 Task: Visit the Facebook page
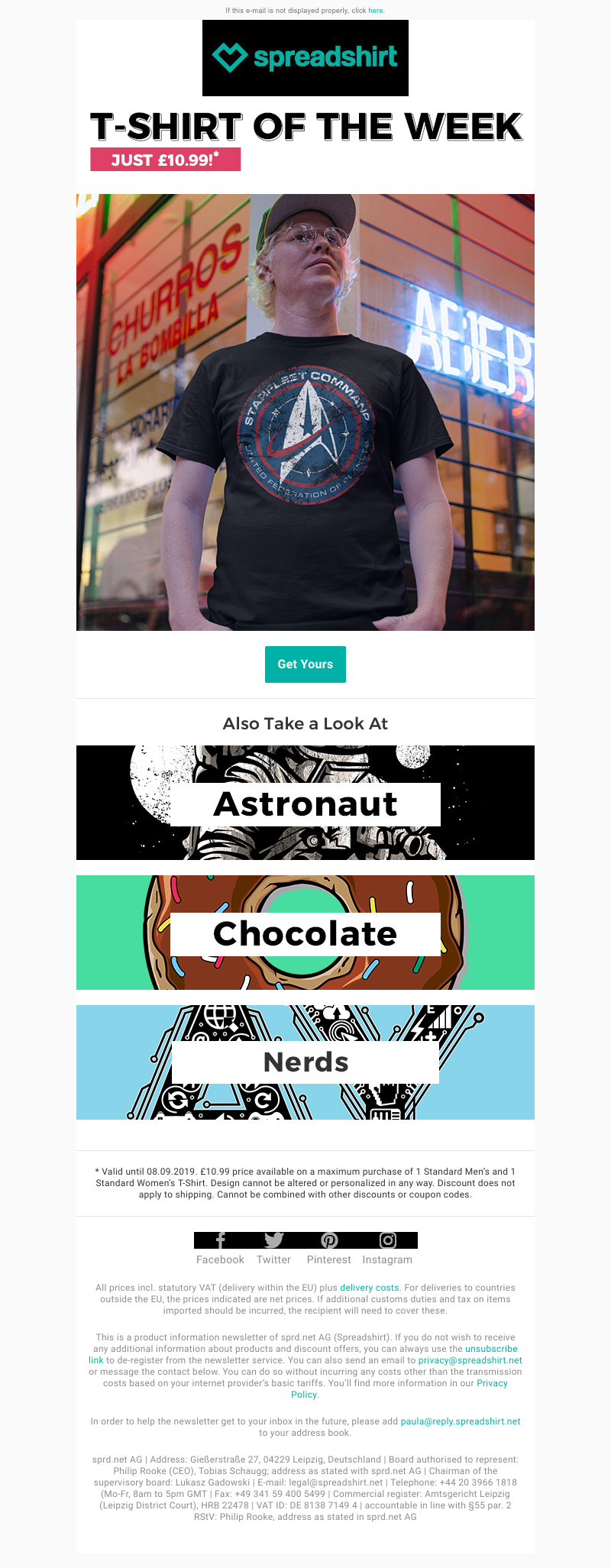click(x=220, y=1250)
